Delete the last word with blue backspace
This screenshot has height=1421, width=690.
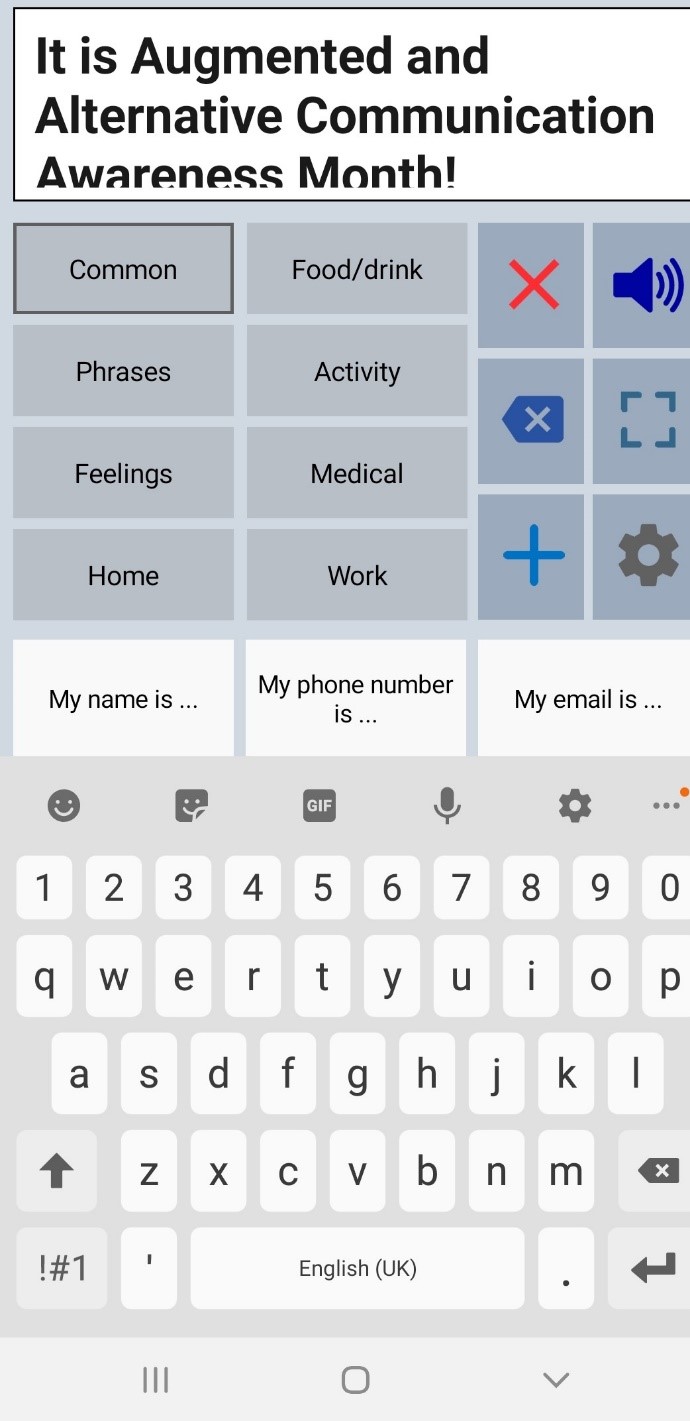(x=532, y=420)
